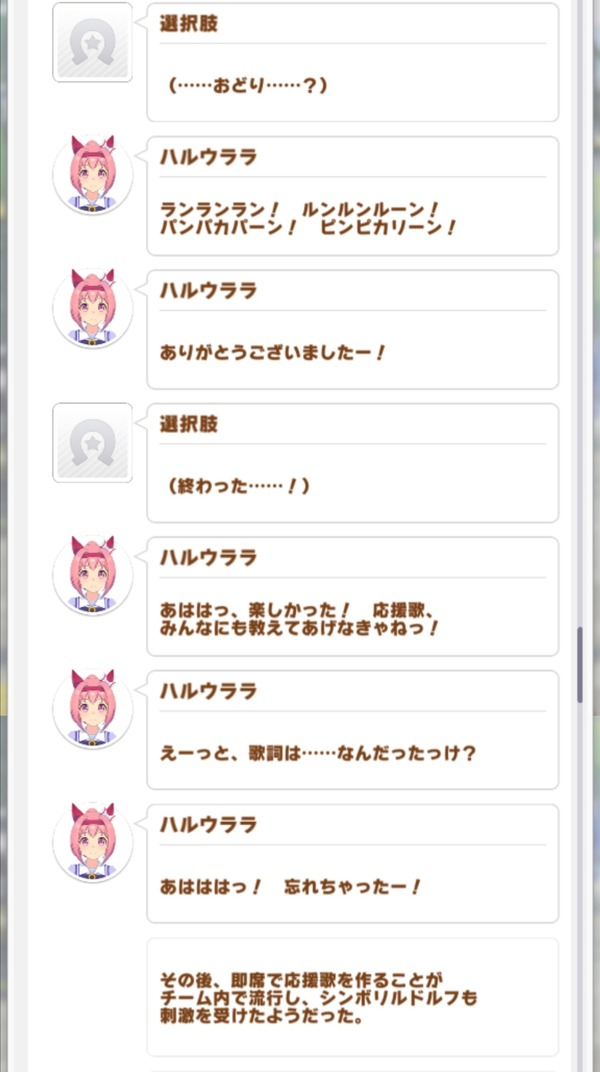Tap the log's vertical scrollbar thumb

coord(580,665)
